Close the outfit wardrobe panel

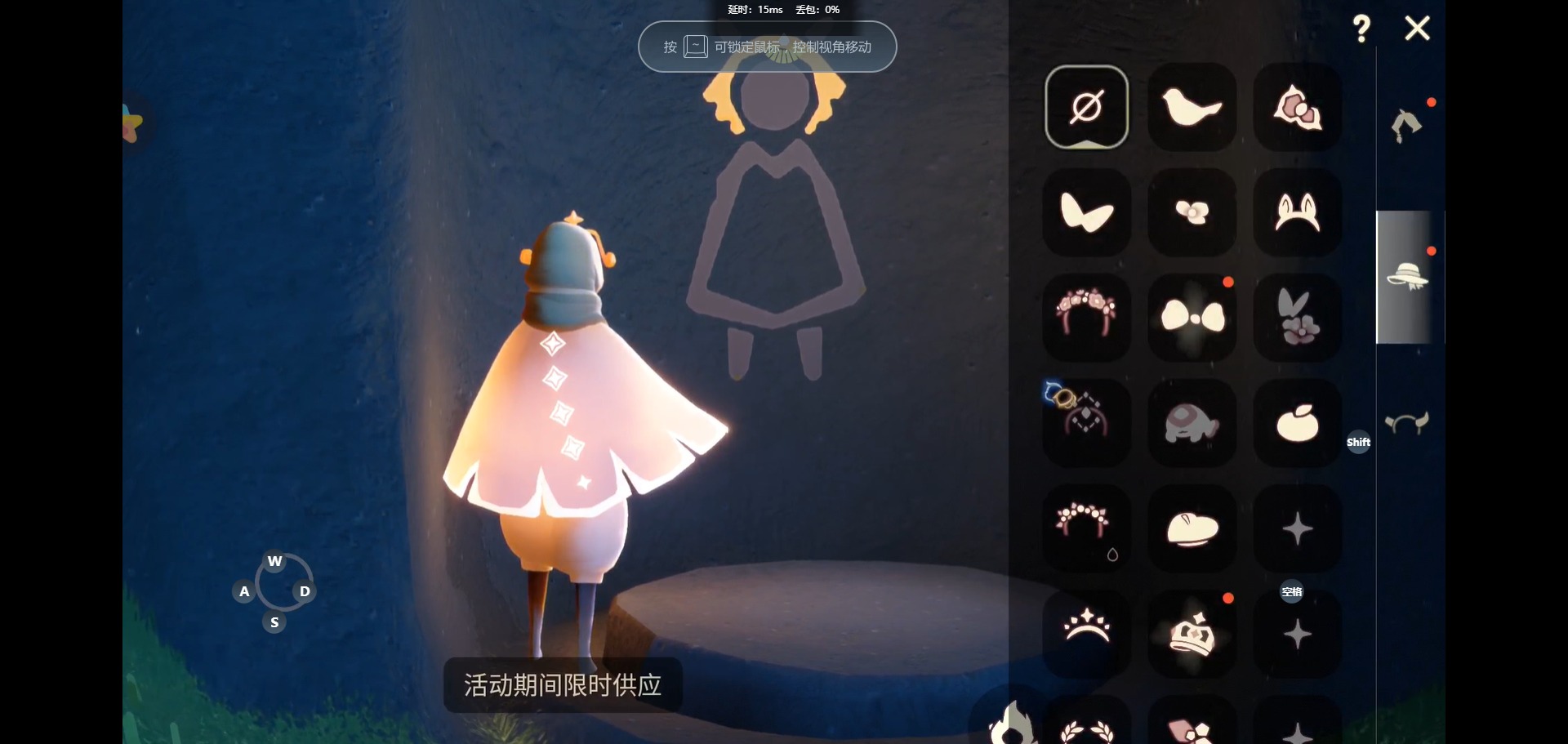1417,29
